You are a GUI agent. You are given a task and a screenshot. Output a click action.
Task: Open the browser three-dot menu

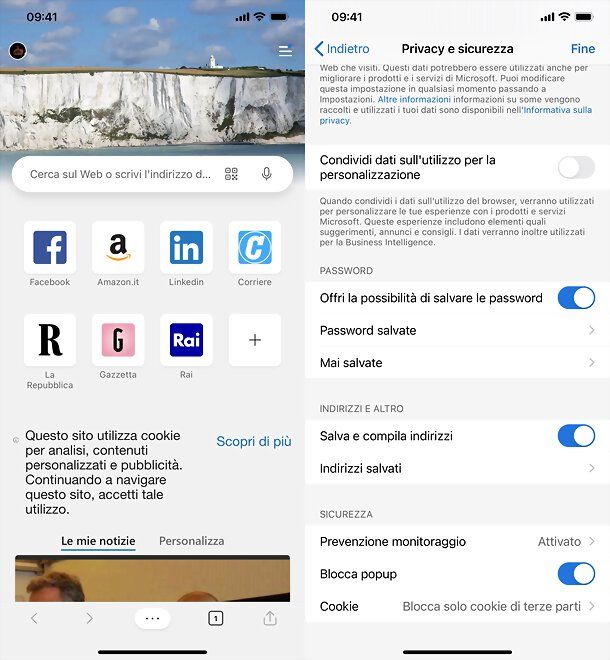[152, 618]
